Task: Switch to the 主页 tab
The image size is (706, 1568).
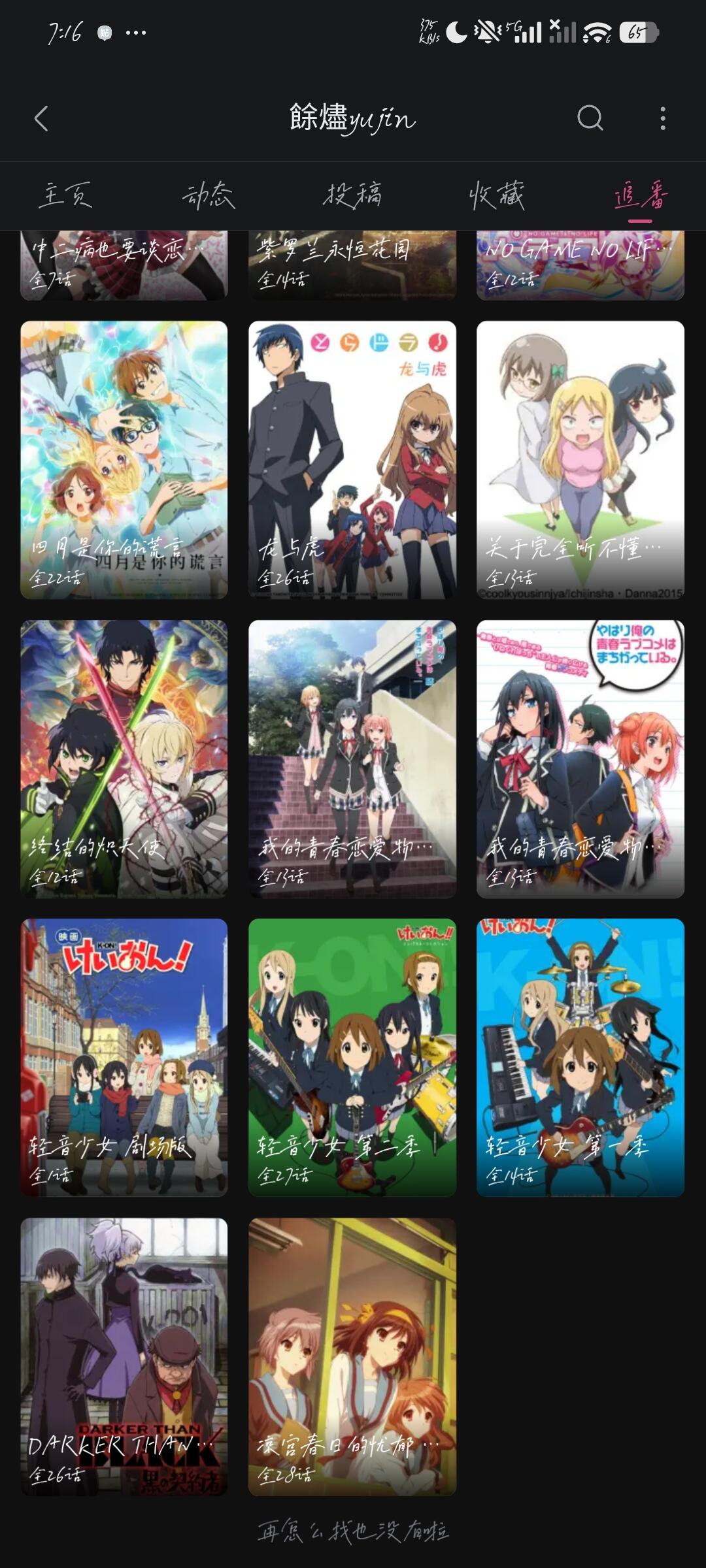Action: [65, 195]
